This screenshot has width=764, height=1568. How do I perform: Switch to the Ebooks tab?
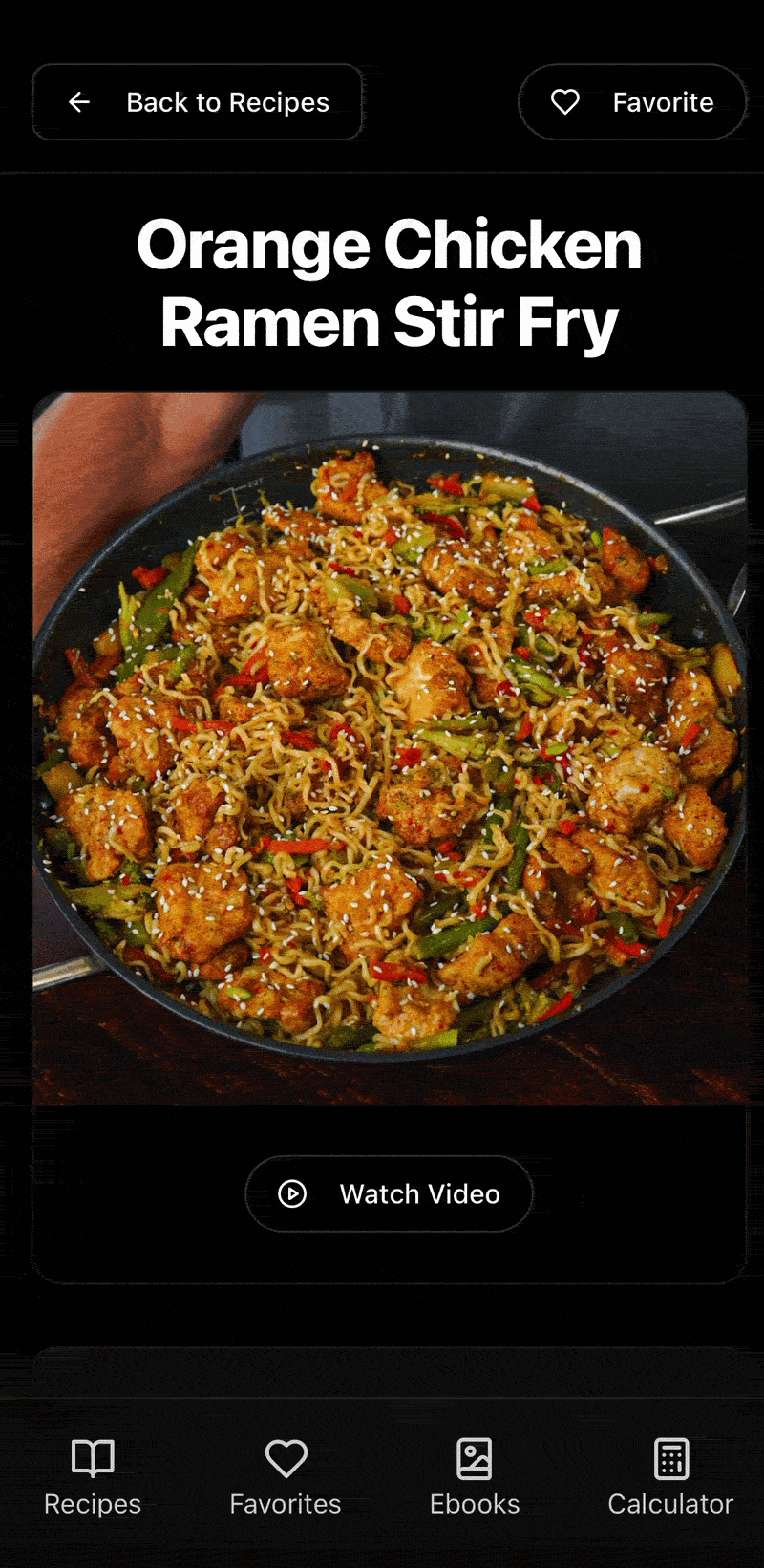[475, 1477]
